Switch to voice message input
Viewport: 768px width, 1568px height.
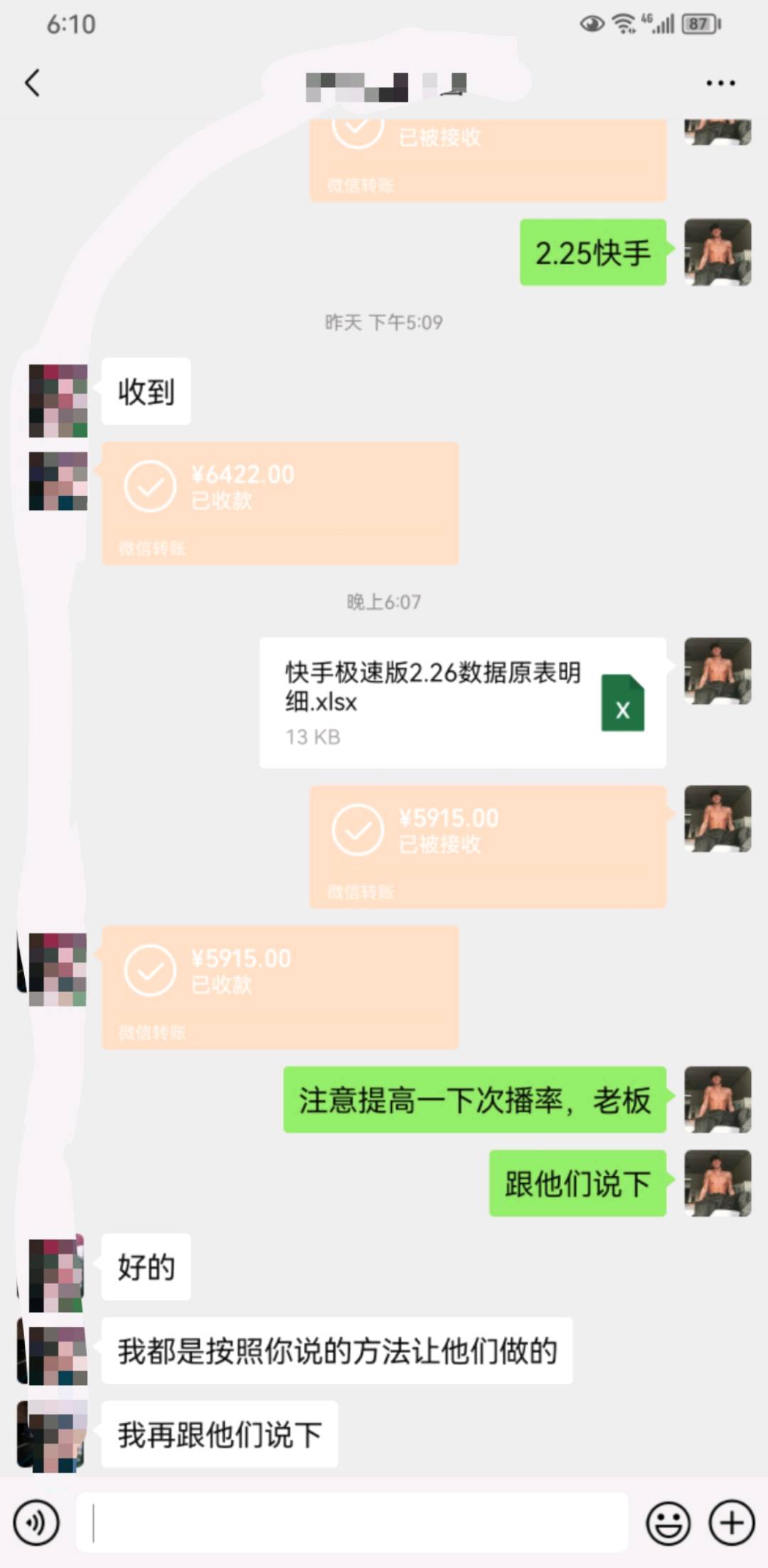click(x=36, y=1522)
